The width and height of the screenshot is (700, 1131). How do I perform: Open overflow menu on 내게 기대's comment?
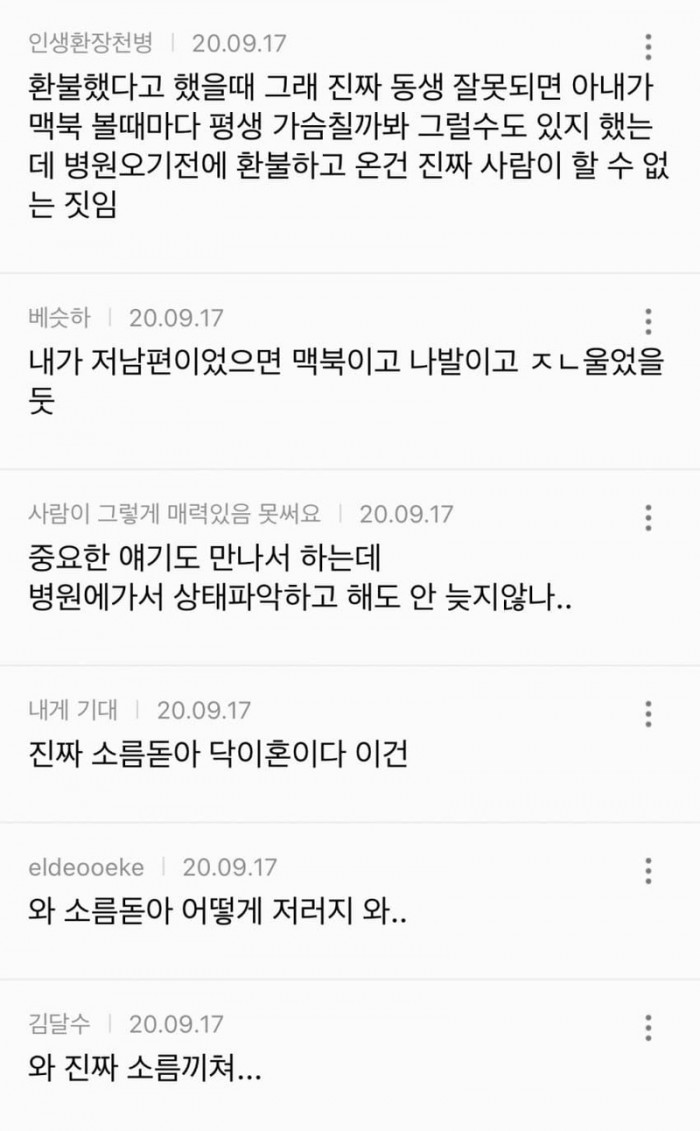coord(649,713)
